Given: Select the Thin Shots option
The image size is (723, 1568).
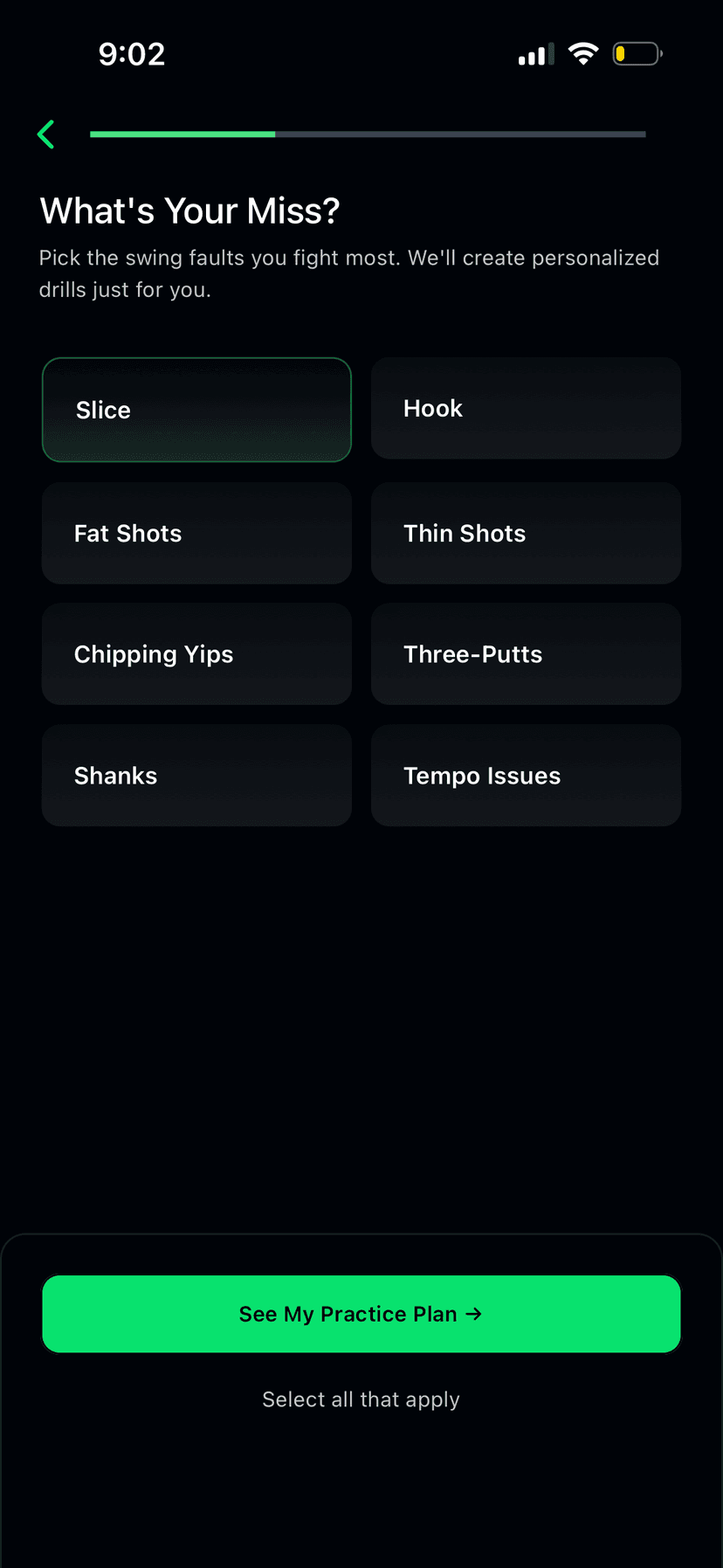Looking at the screenshot, I should click(526, 533).
